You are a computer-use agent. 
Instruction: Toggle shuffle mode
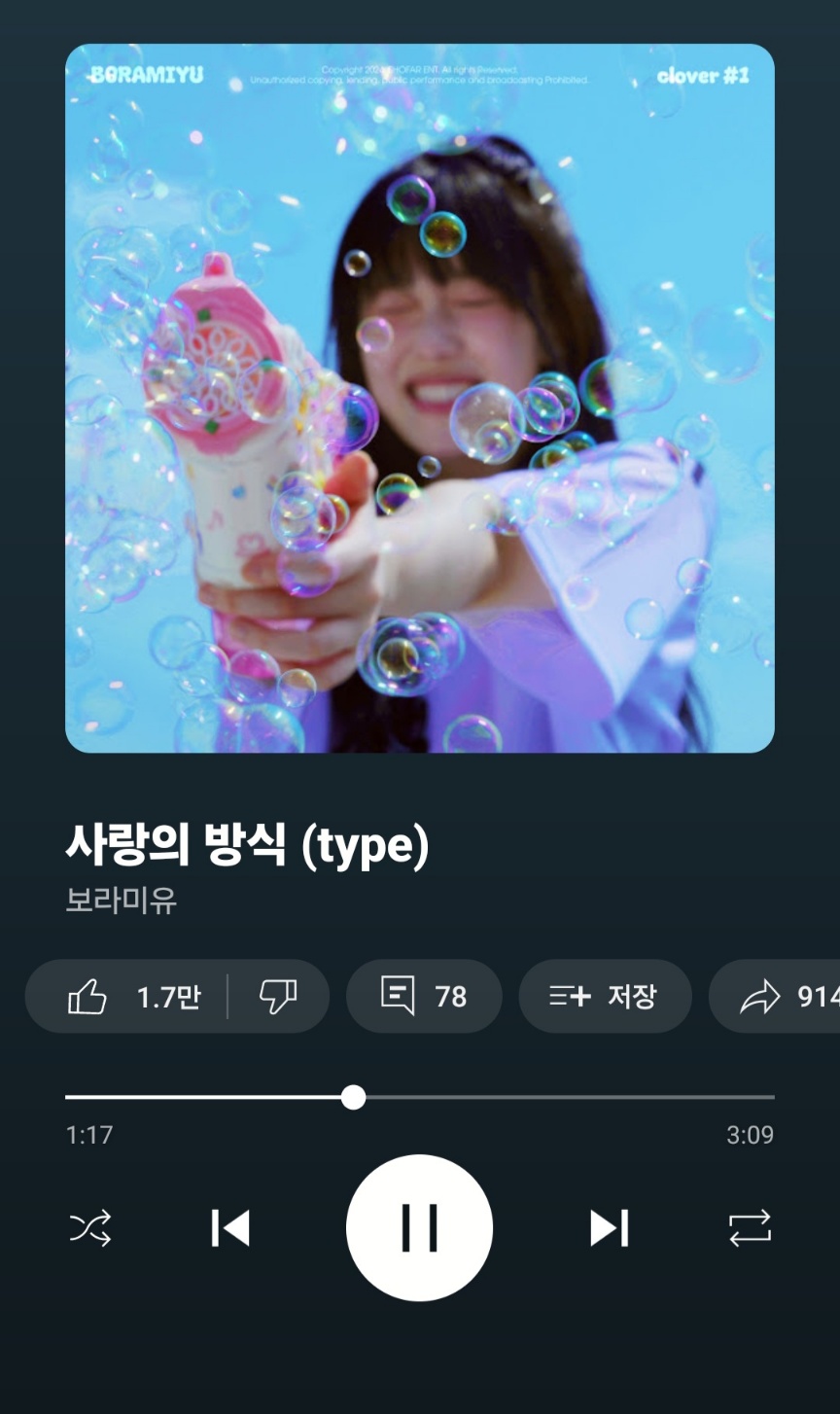(x=90, y=1228)
